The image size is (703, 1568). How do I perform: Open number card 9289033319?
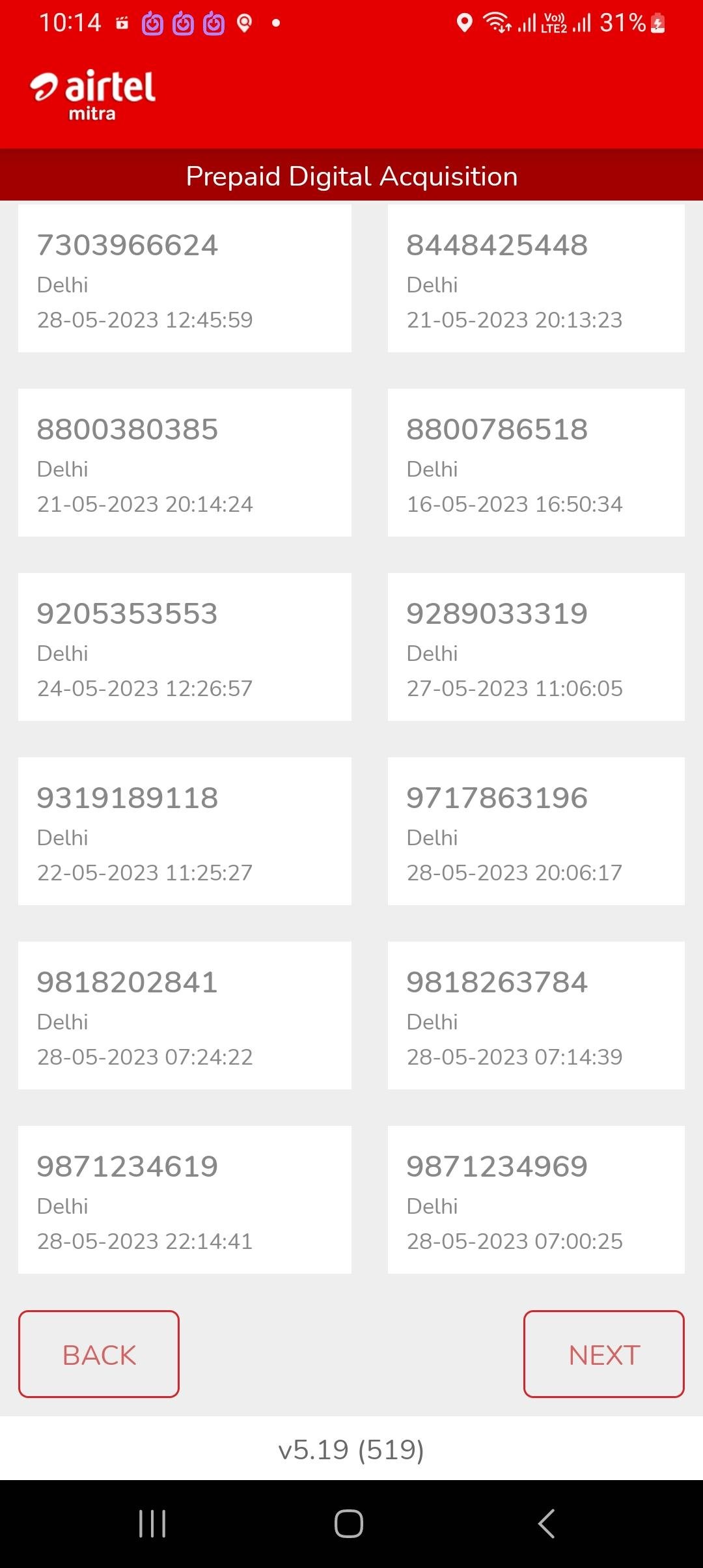(x=536, y=647)
